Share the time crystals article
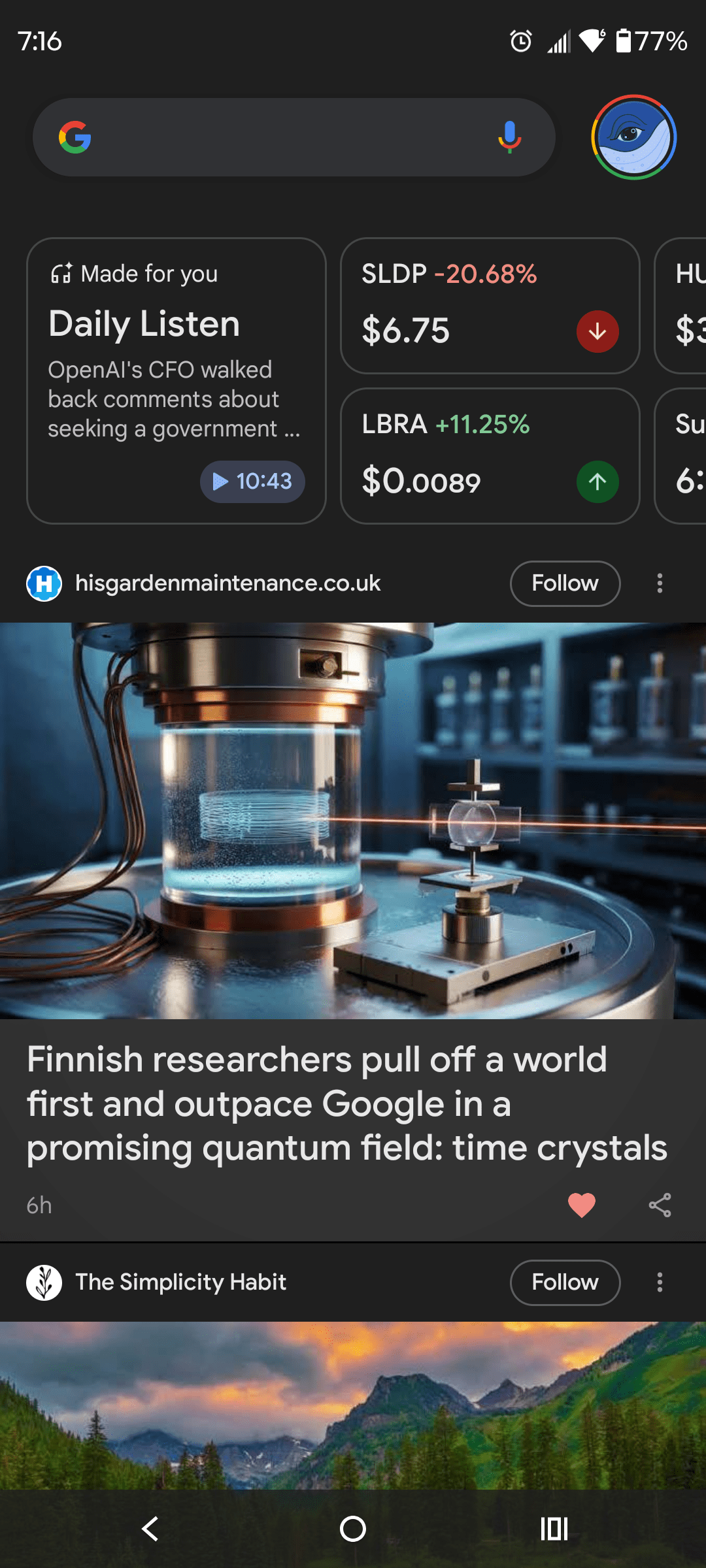706x1568 pixels. click(661, 1205)
